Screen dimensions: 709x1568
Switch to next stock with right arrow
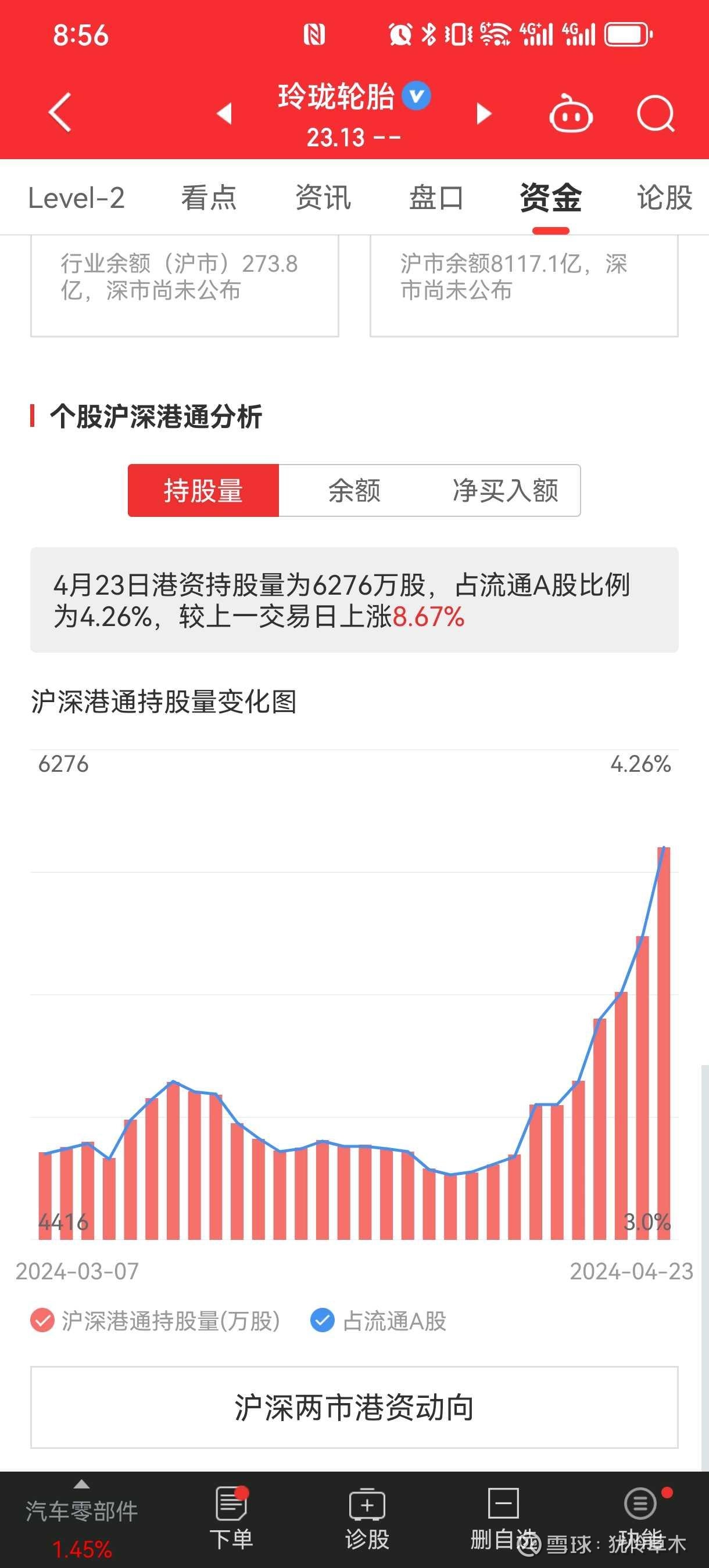[x=484, y=114]
